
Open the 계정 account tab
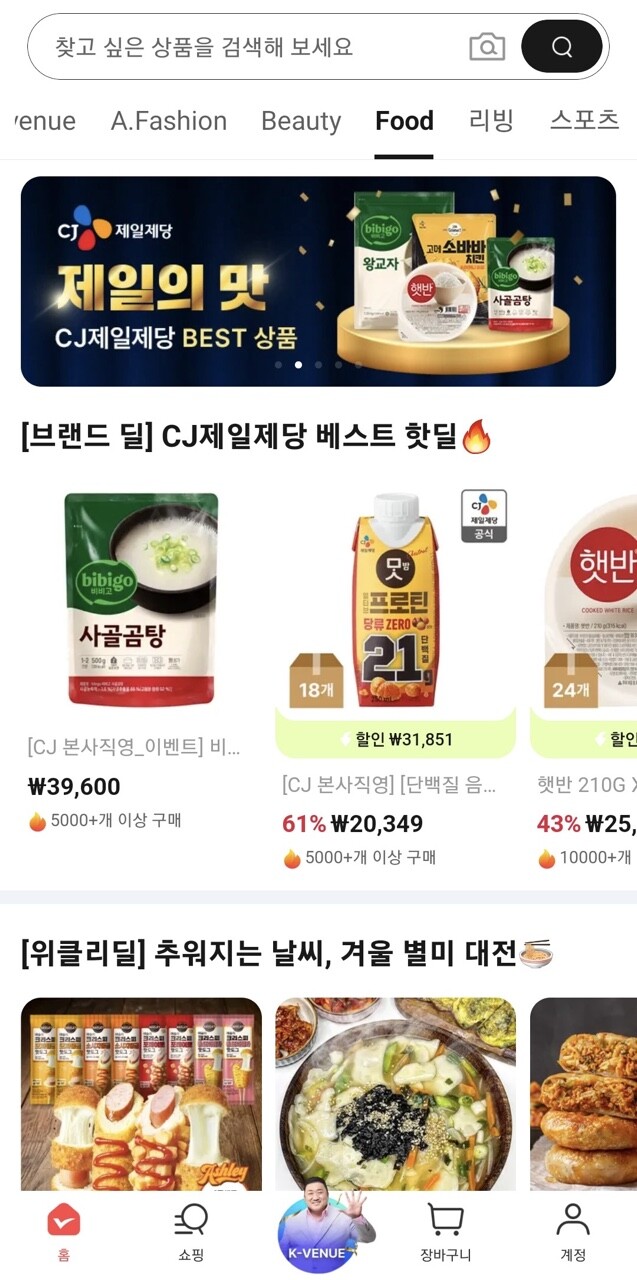click(x=572, y=1232)
